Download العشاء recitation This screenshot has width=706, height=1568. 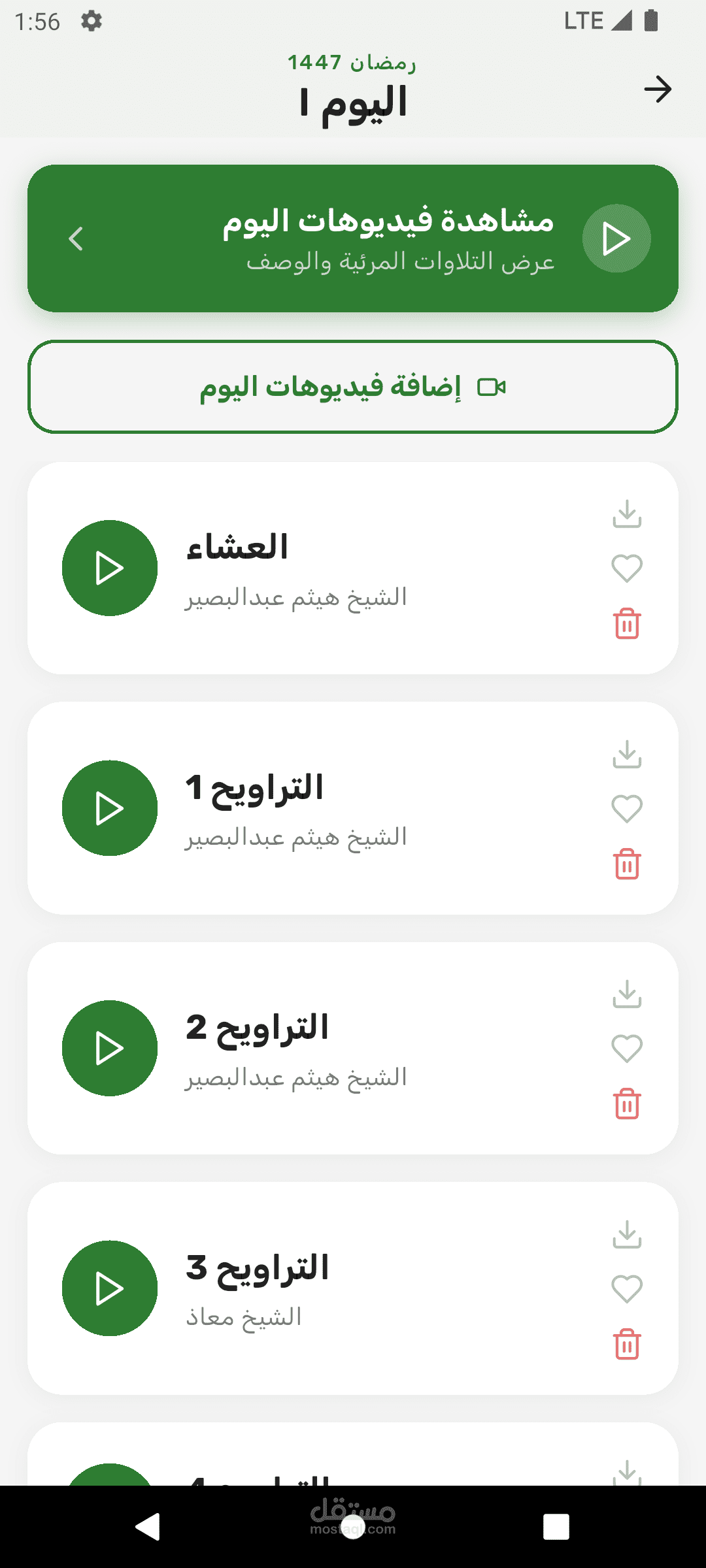pyautogui.click(x=627, y=514)
